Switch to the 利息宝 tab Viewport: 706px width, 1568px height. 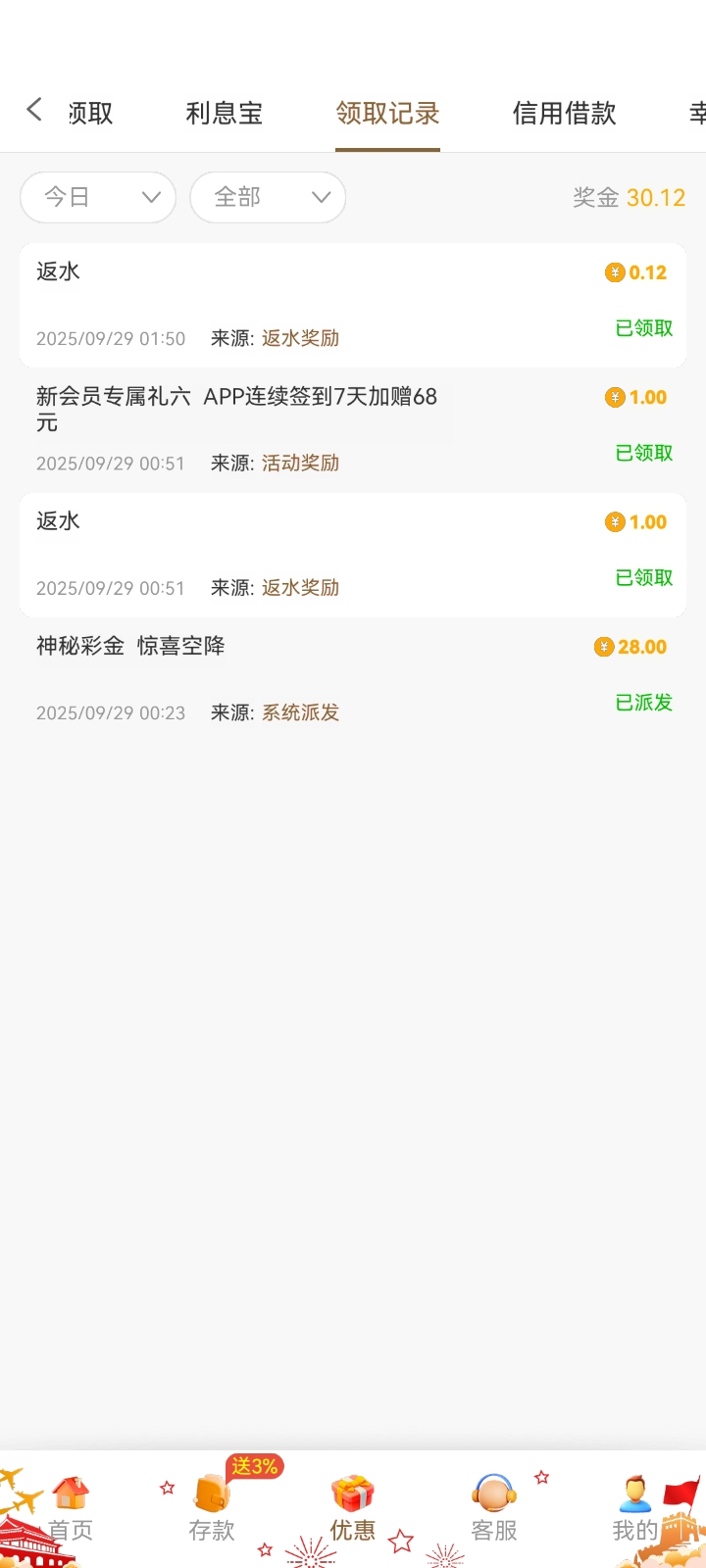click(x=225, y=114)
